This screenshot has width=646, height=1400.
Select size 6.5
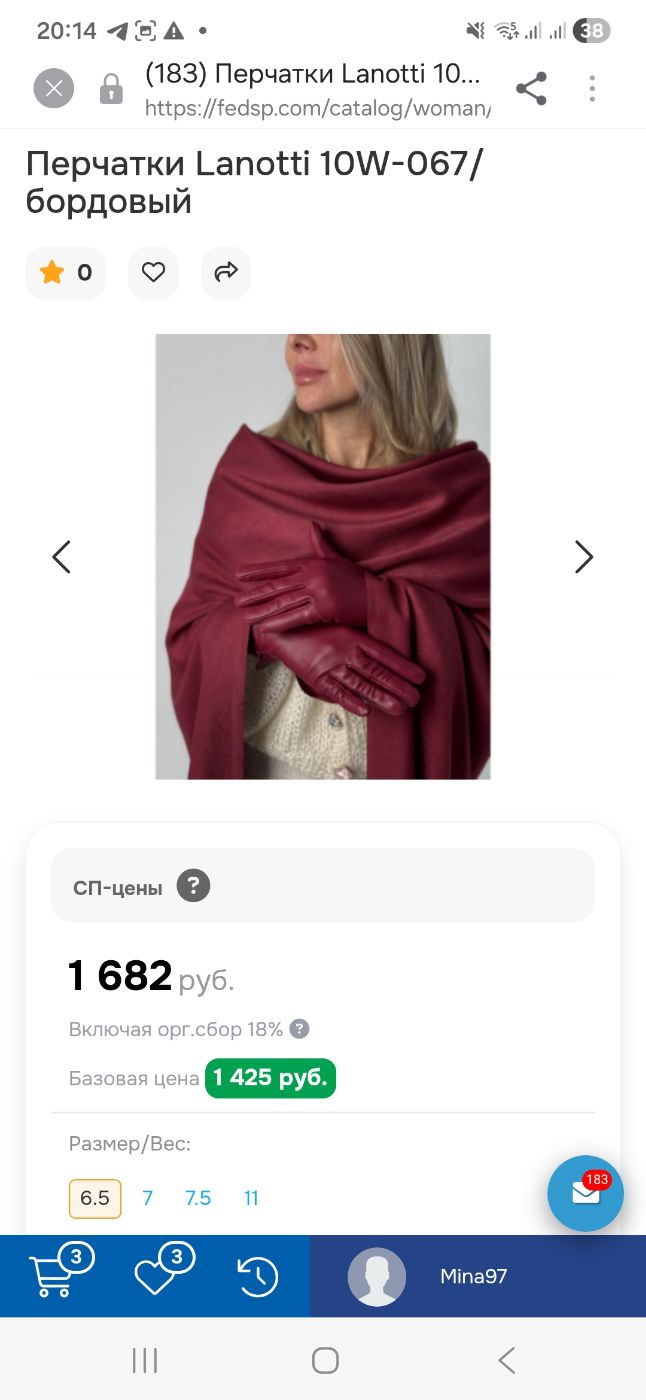click(95, 1198)
